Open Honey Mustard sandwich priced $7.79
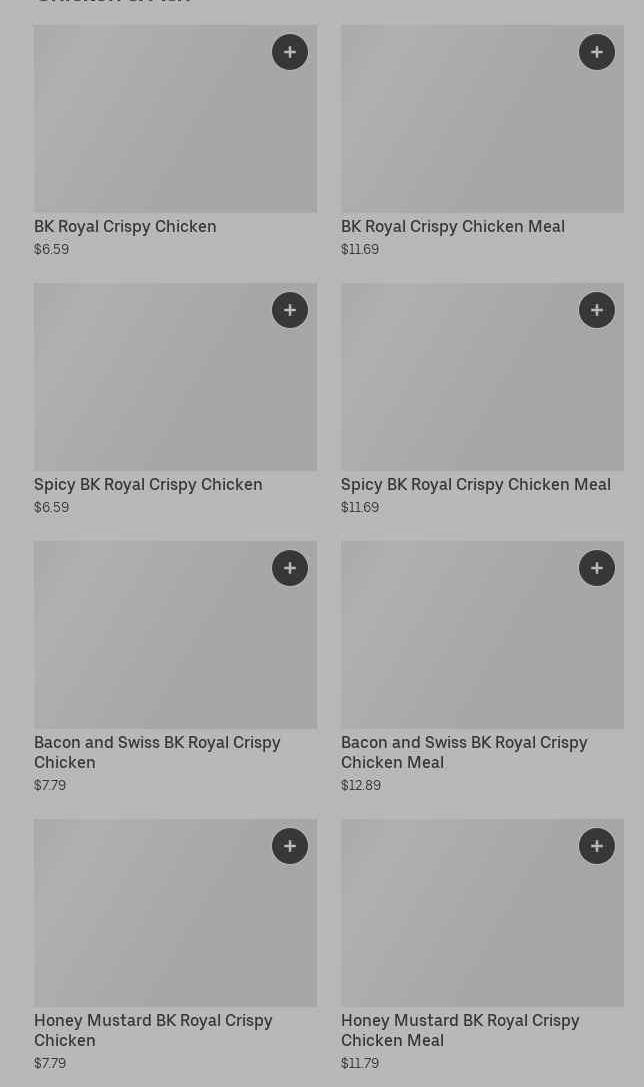The width and height of the screenshot is (644, 1087). (153, 1030)
